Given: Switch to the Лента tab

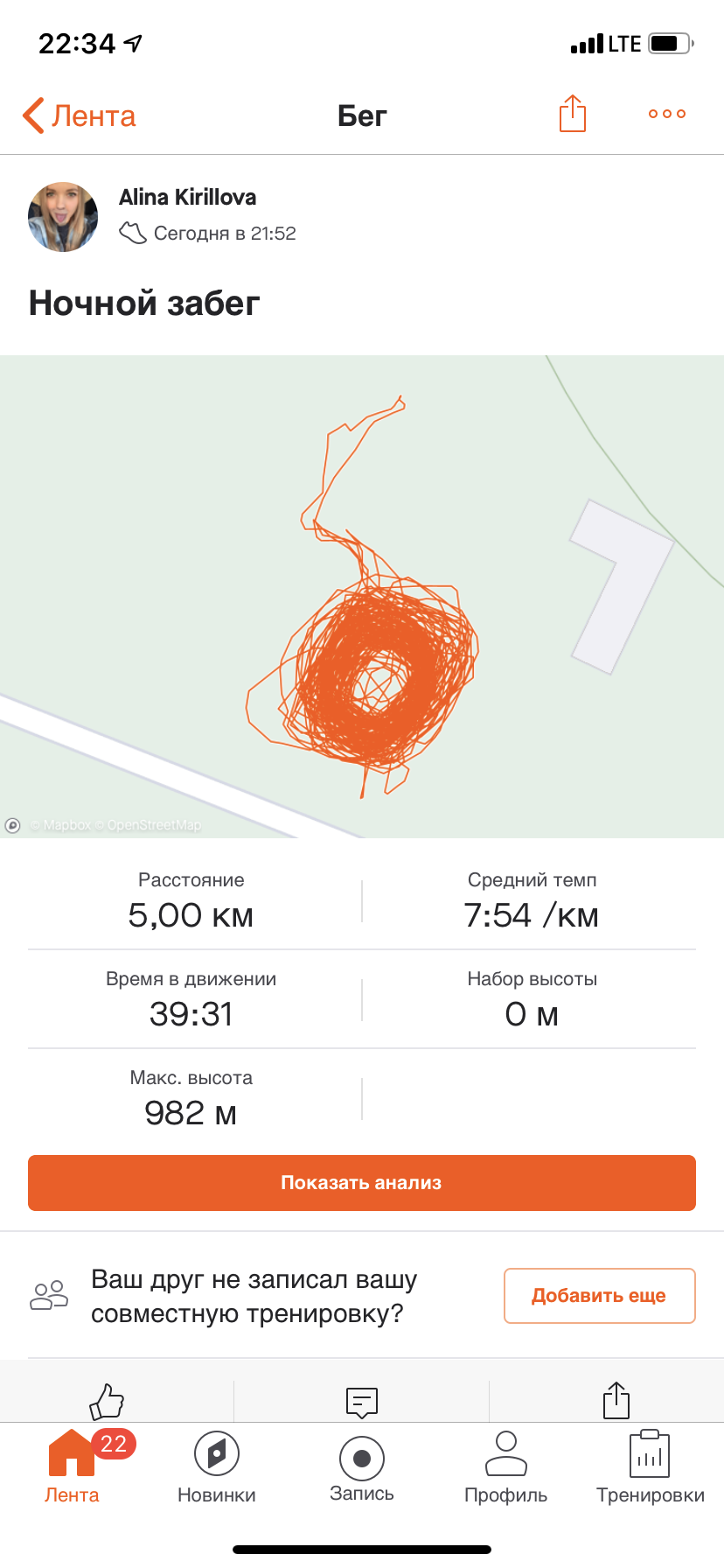Looking at the screenshot, I should point(72,1466).
